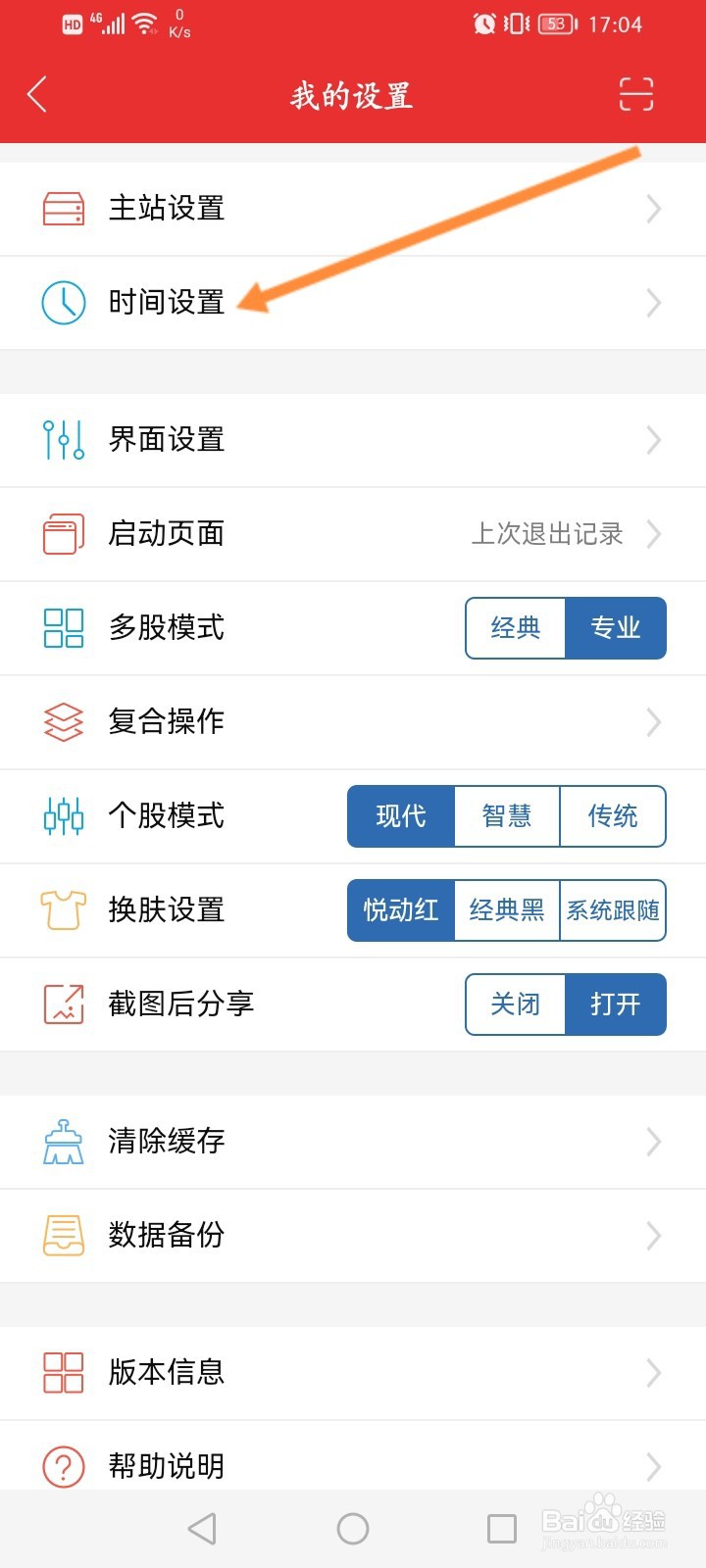Go back from 我的设置 page
The image size is (706, 1568).
pos(37,95)
